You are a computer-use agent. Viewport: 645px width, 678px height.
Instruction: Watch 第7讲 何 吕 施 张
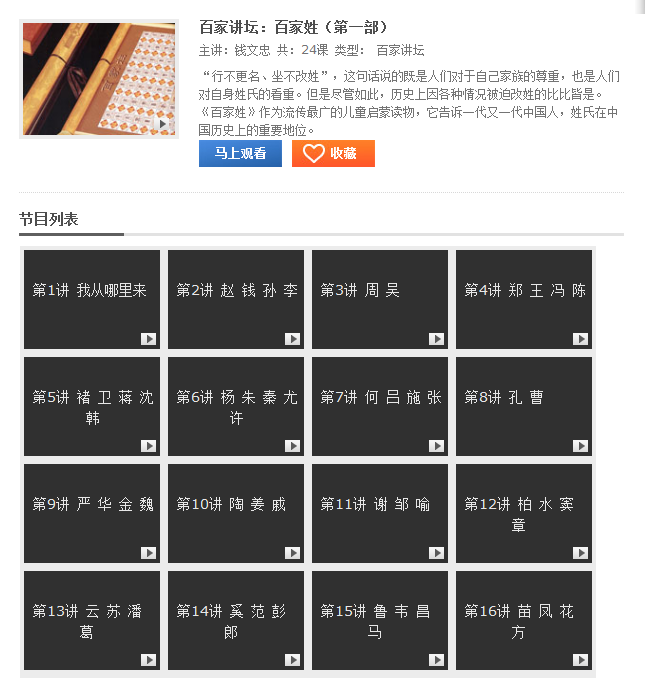pyautogui.click(x=380, y=406)
